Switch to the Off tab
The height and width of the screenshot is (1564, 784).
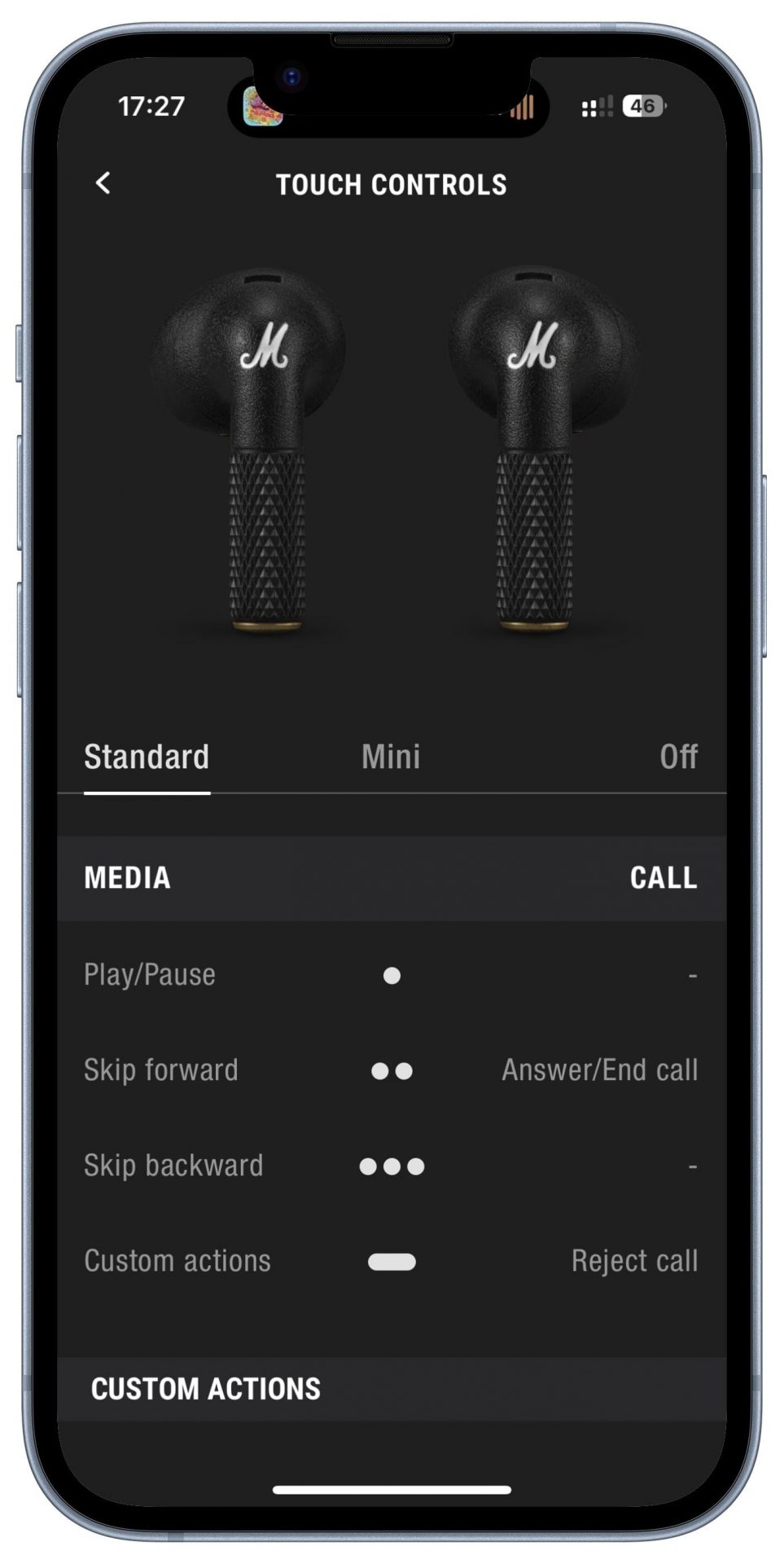[678, 757]
